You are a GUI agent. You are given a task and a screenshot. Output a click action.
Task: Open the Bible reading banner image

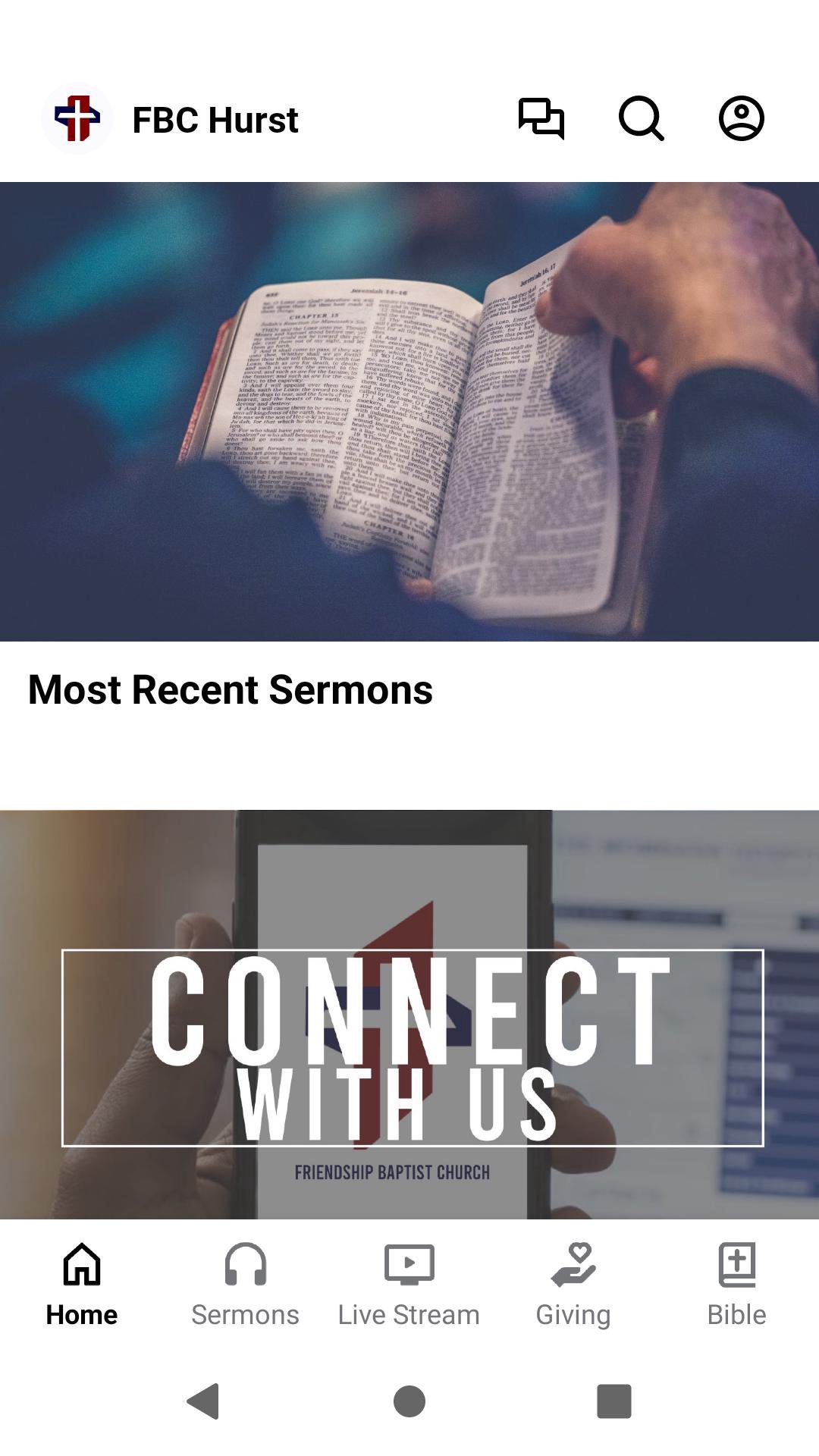click(409, 412)
